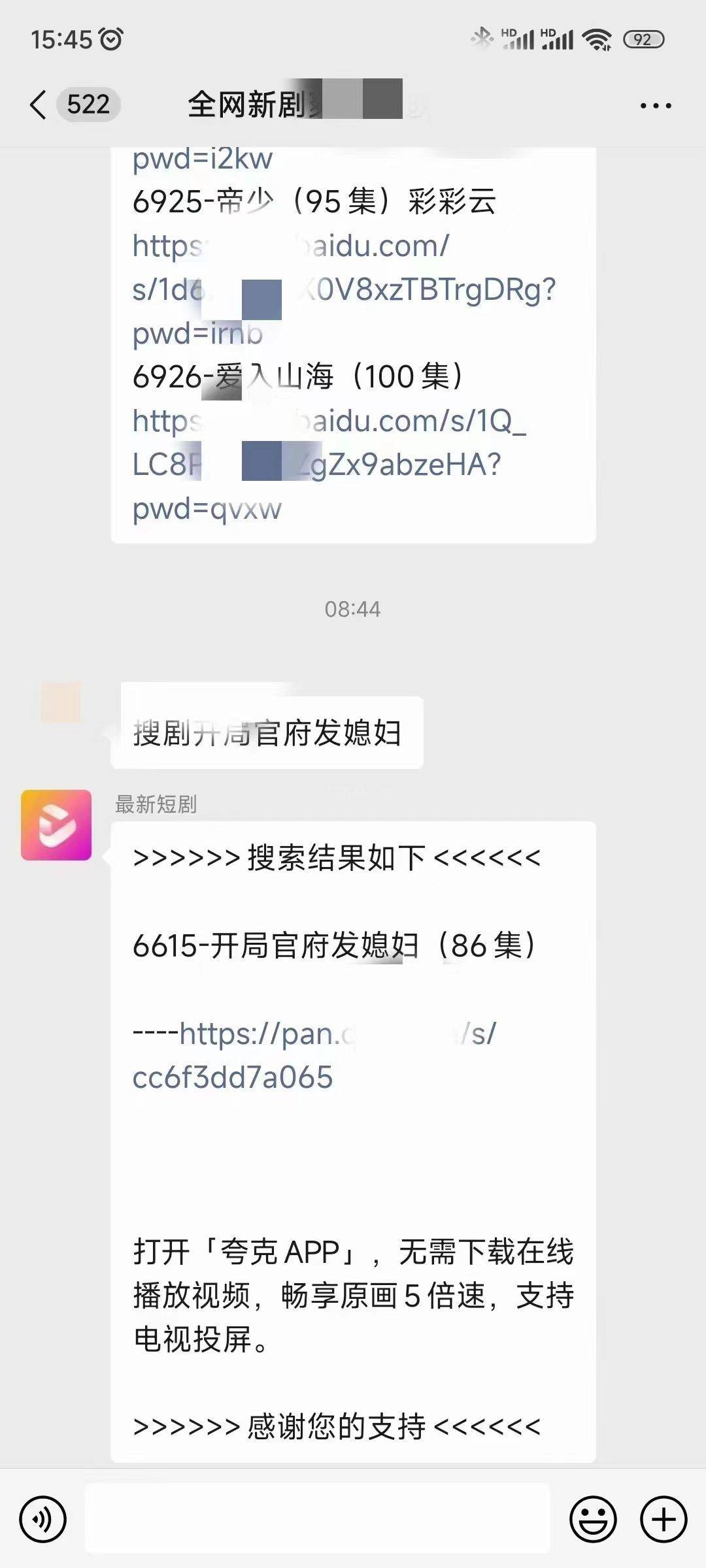Switch to voice message input
The image size is (706, 1568).
(43, 1519)
